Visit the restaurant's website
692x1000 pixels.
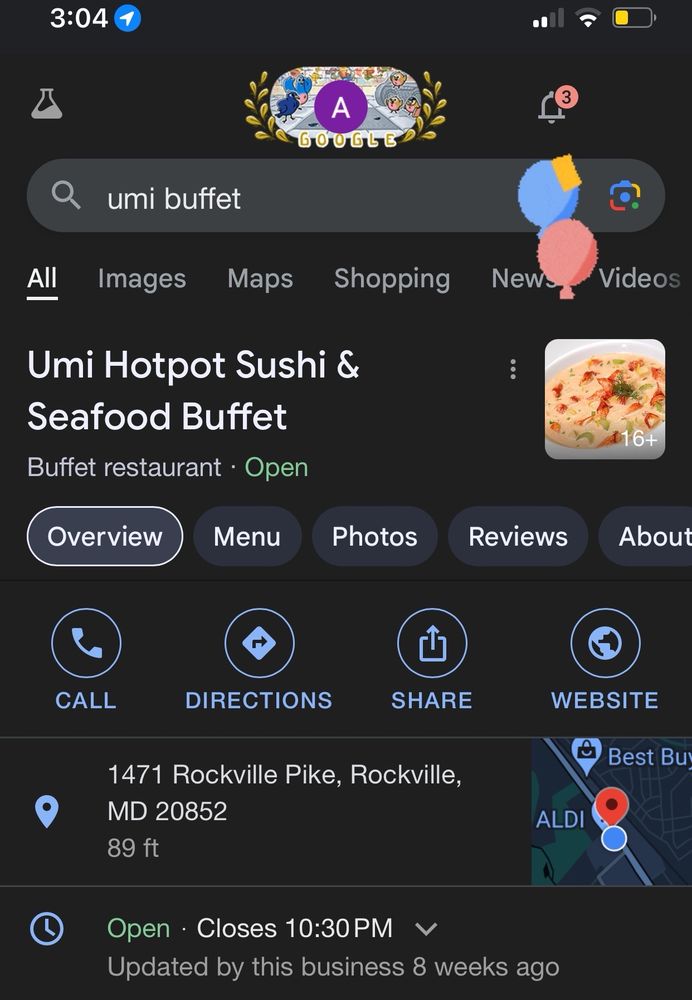point(605,660)
